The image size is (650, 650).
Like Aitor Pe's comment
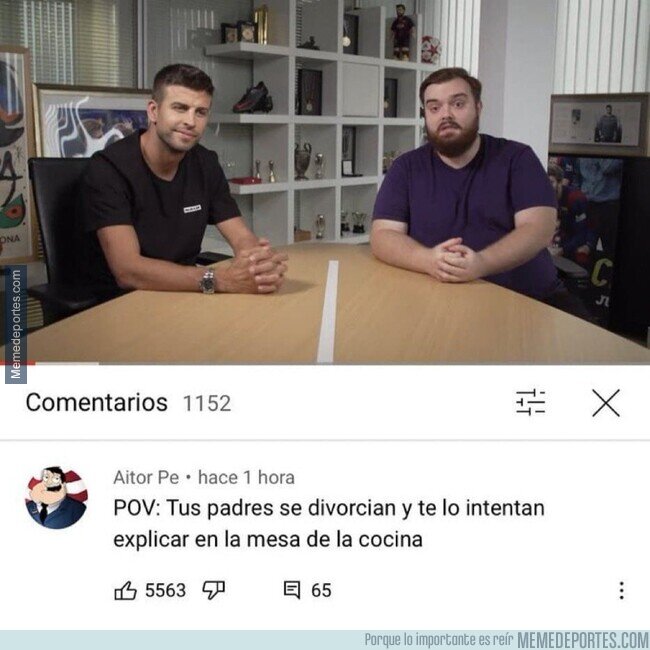click(x=125, y=590)
